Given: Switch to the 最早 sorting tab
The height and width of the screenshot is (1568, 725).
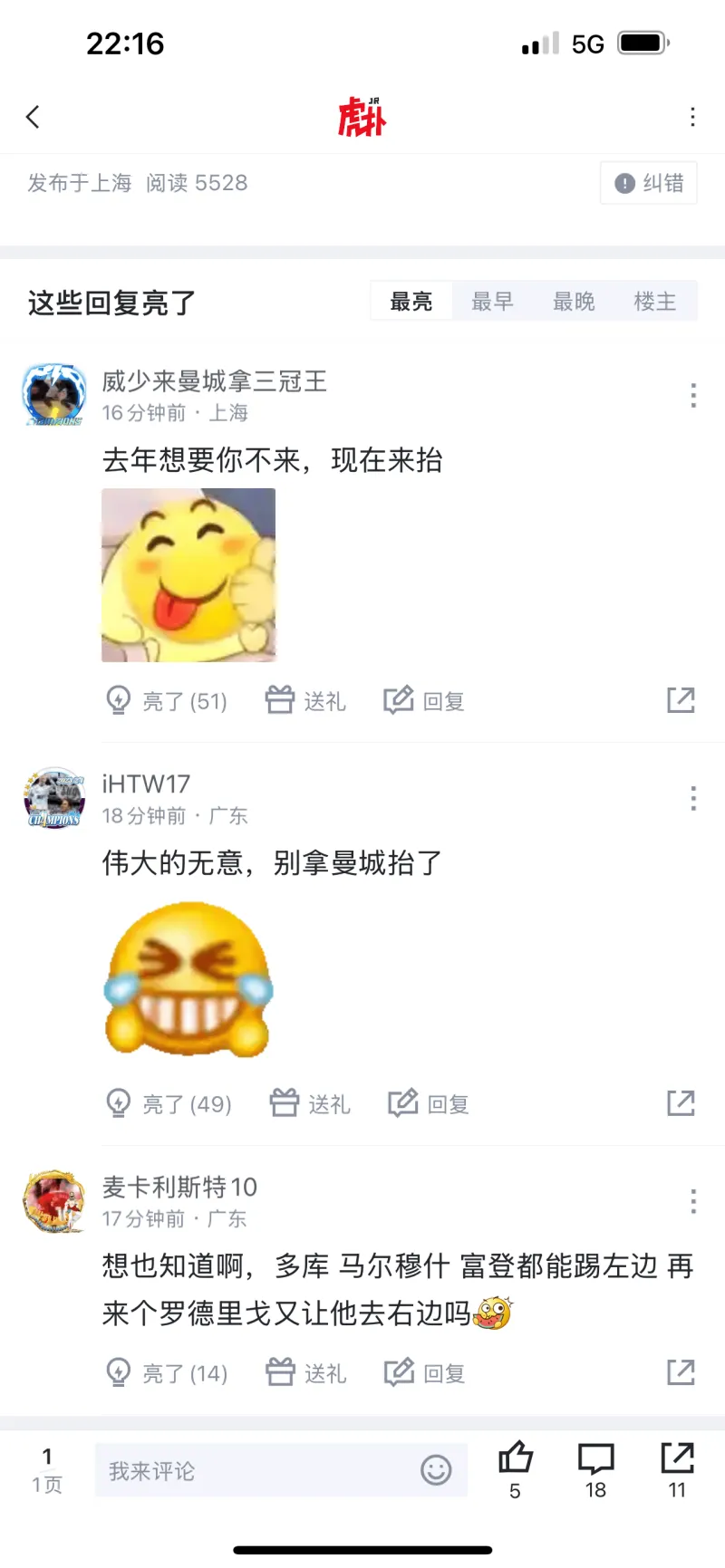Looking at the screenshot, I should click(492, 302).
